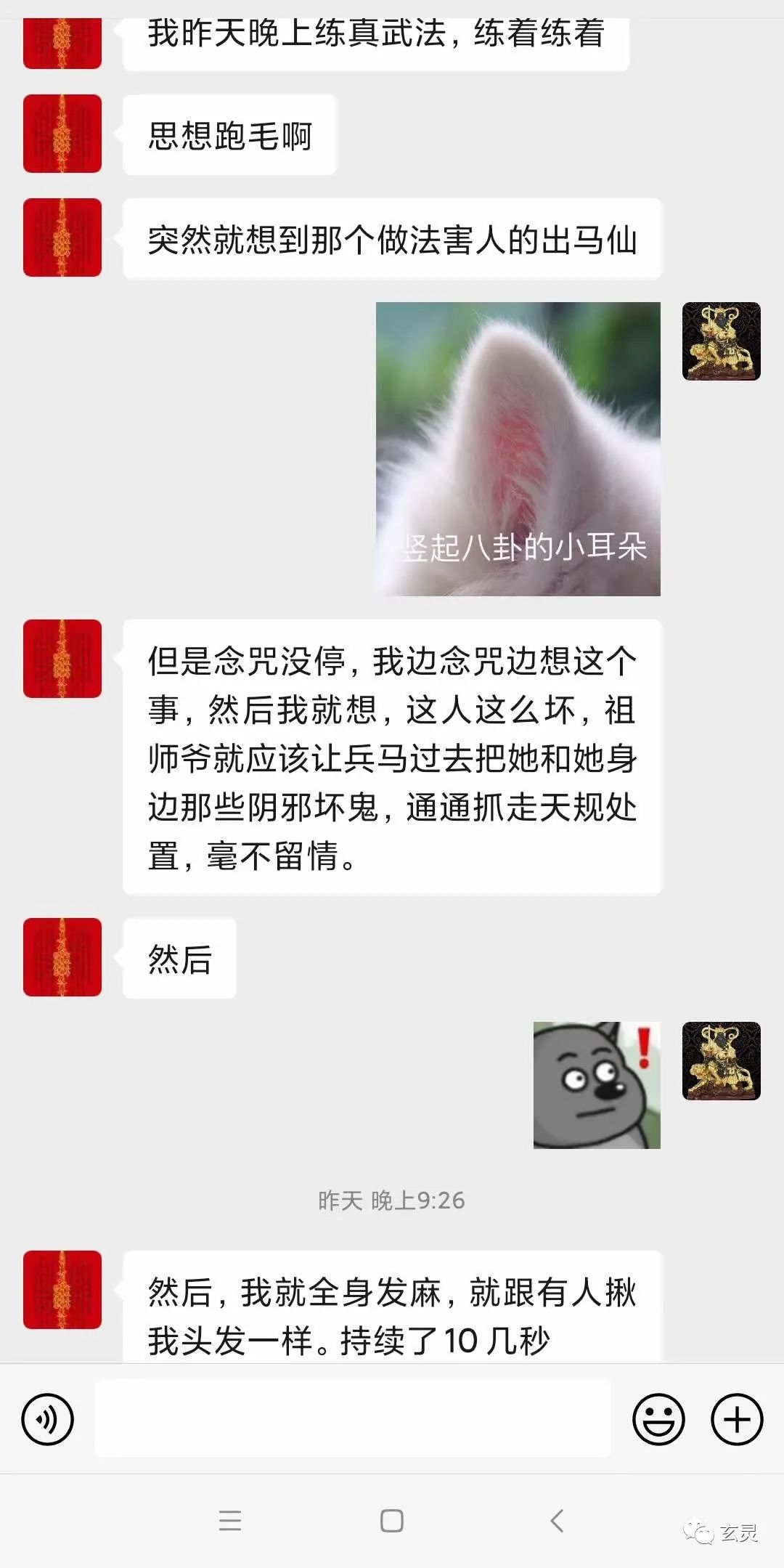Screen dimensions: 784x1568
Task: Go back using the system back arrow
Action: pos(557,1520)
